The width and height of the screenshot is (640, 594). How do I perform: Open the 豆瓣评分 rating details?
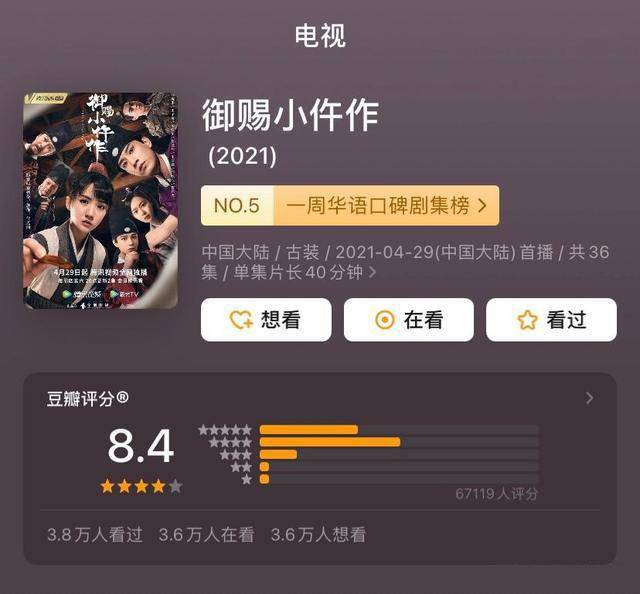click(588, 398)
